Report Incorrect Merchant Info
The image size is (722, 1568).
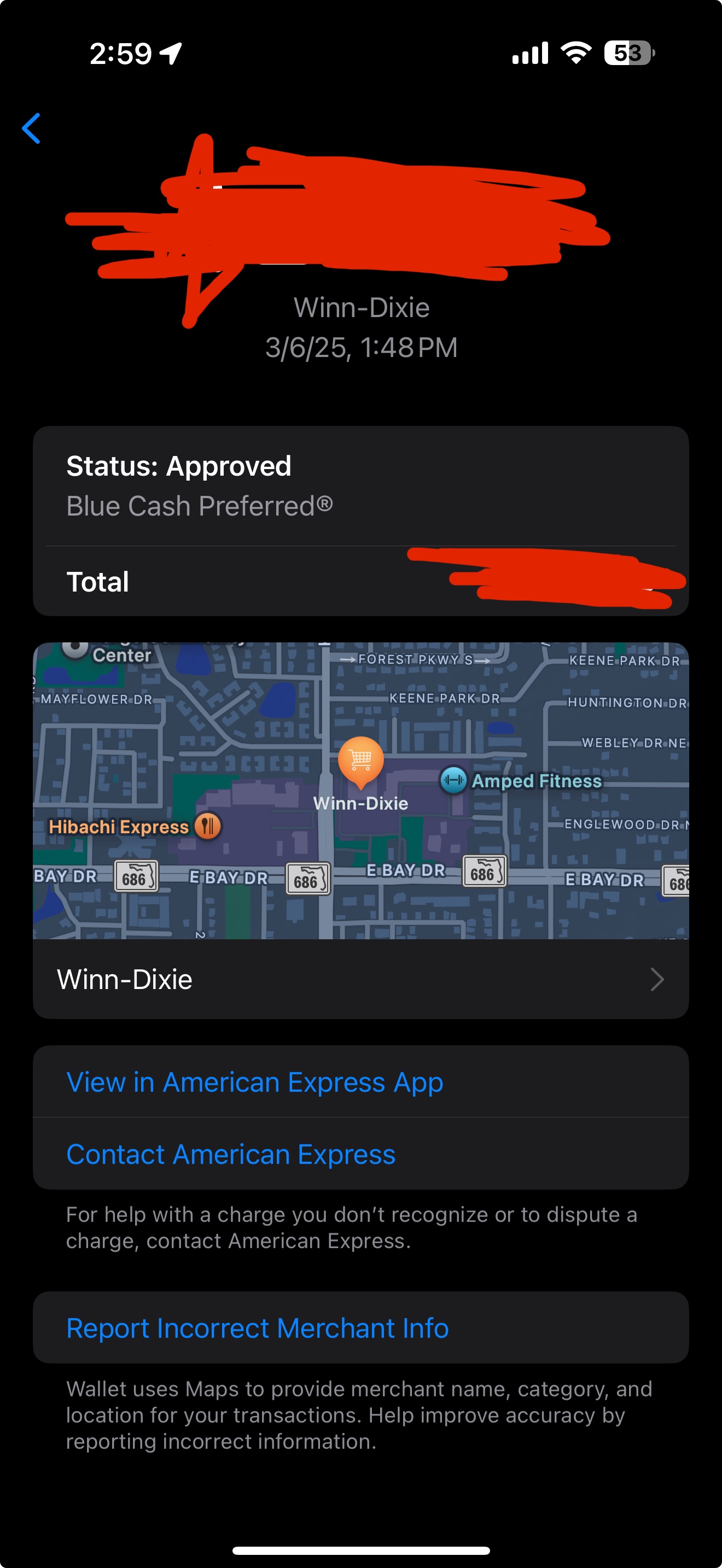click(x=258, y=1328)
